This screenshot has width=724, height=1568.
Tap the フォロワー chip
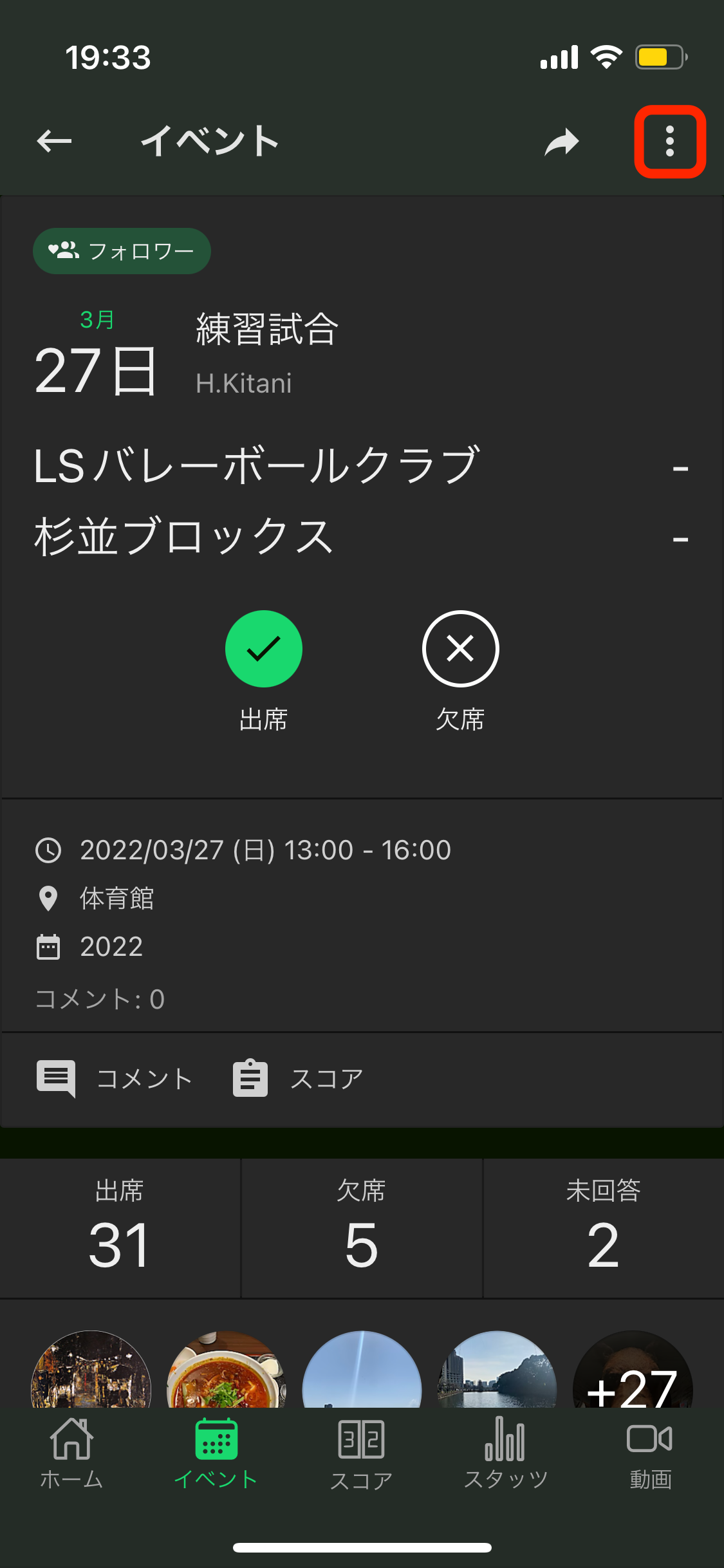point(122,251)
